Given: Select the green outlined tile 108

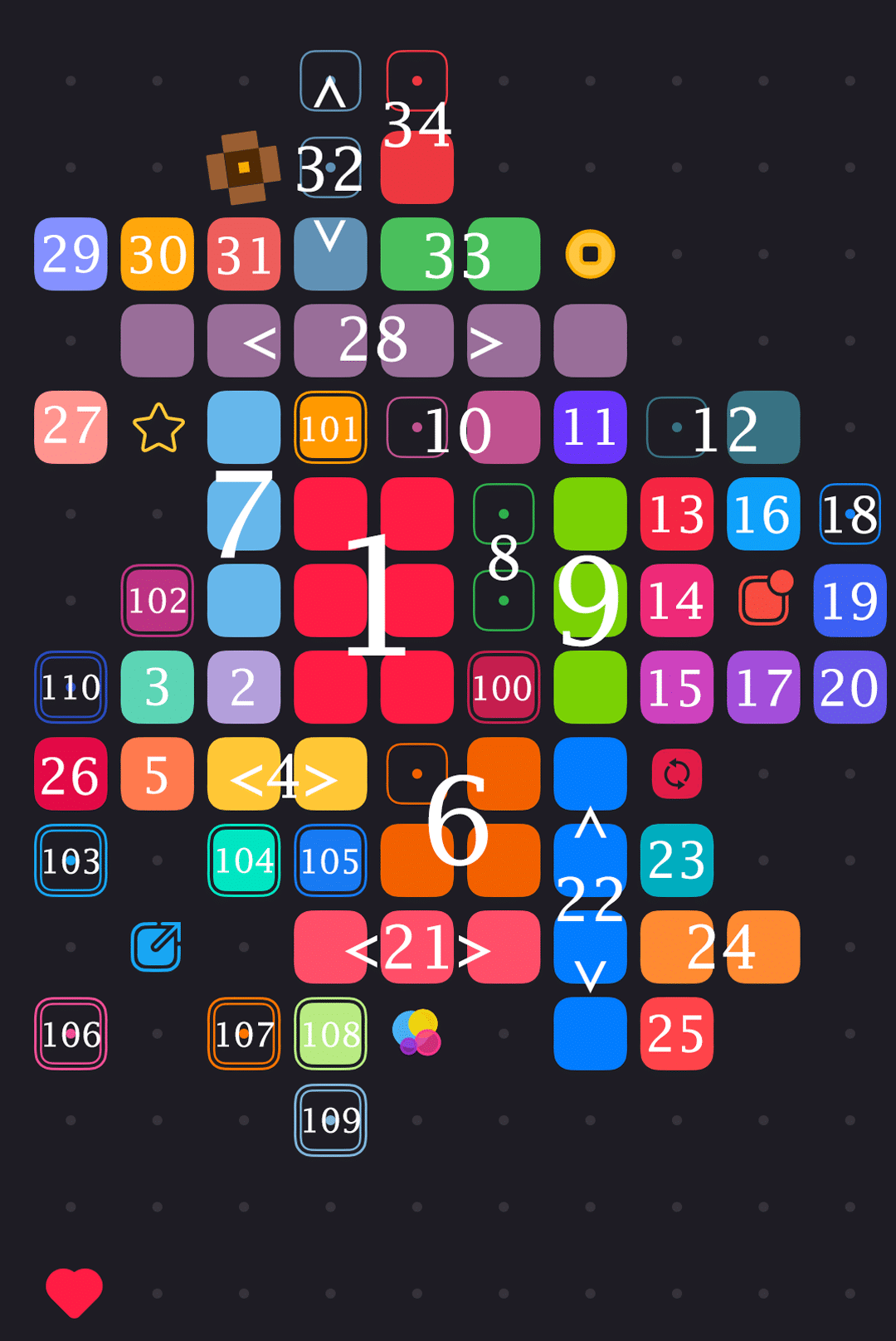Looking at the screenshot, I should point(330,1034).
